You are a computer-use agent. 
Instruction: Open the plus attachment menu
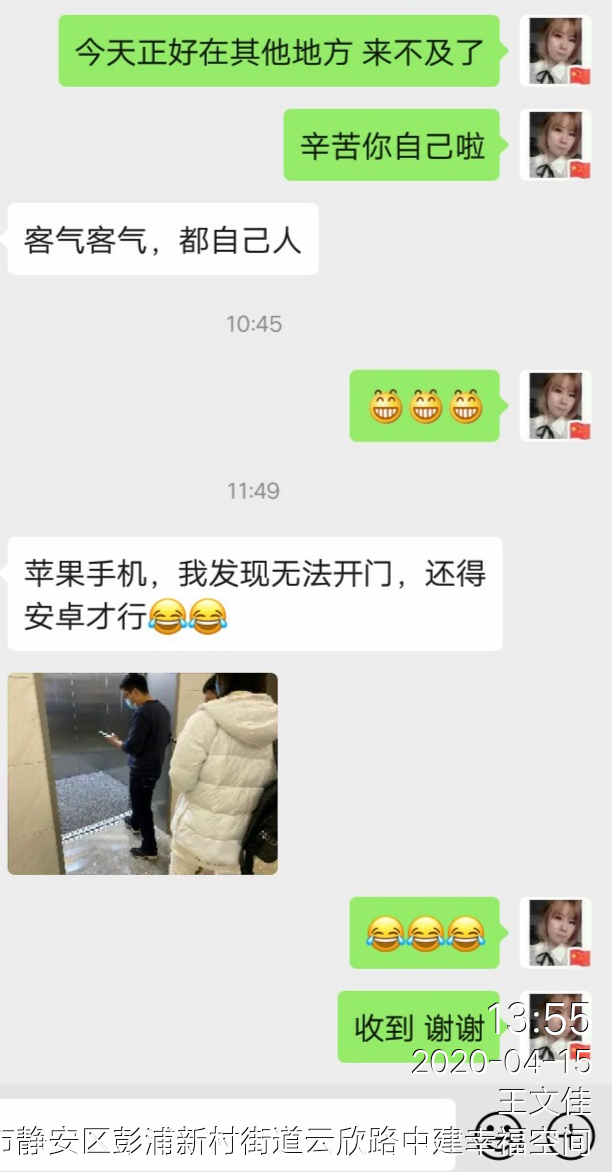[572, 1137]
